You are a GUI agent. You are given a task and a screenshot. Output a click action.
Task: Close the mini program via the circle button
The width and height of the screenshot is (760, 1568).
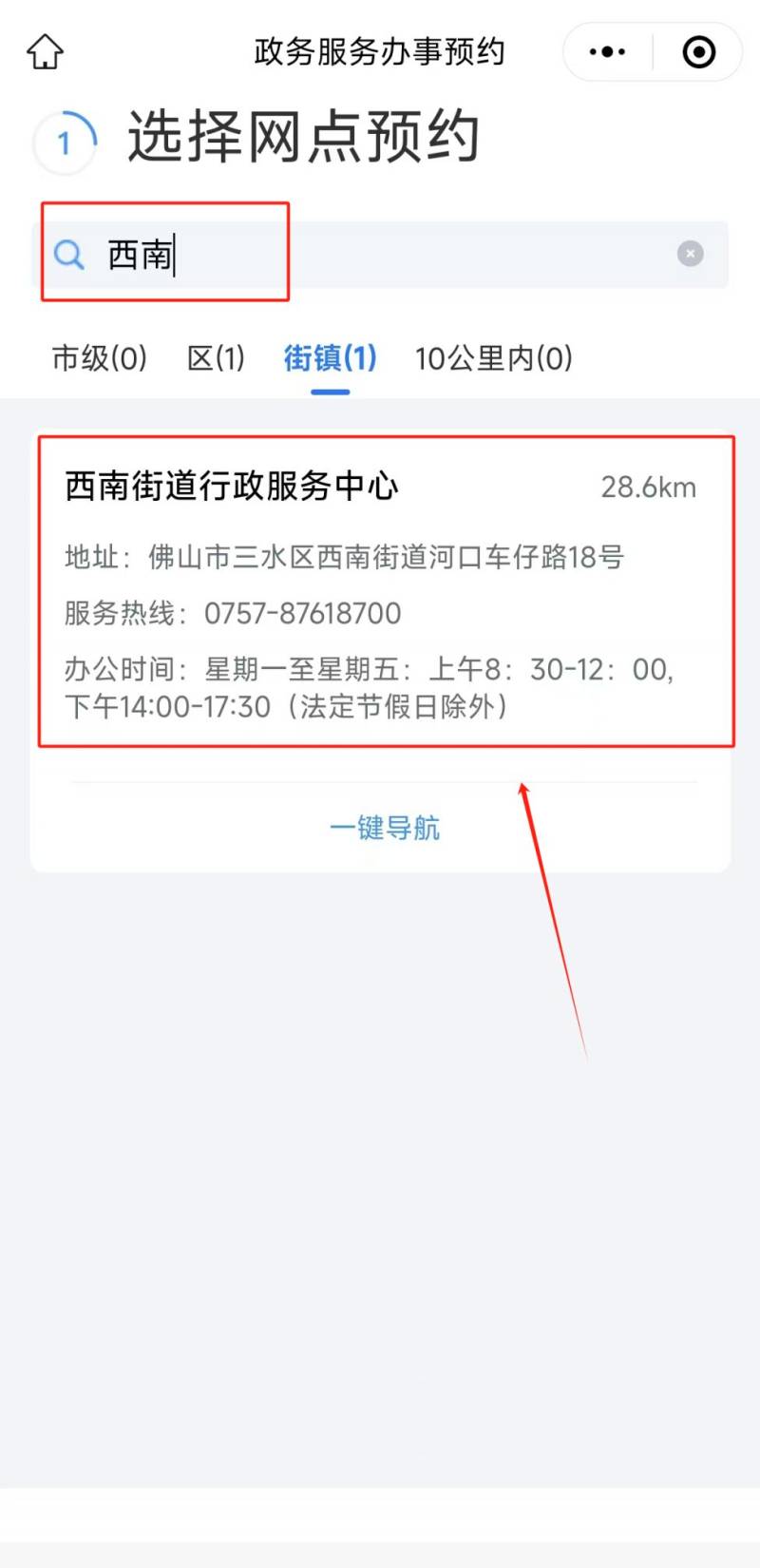(699, 51)
